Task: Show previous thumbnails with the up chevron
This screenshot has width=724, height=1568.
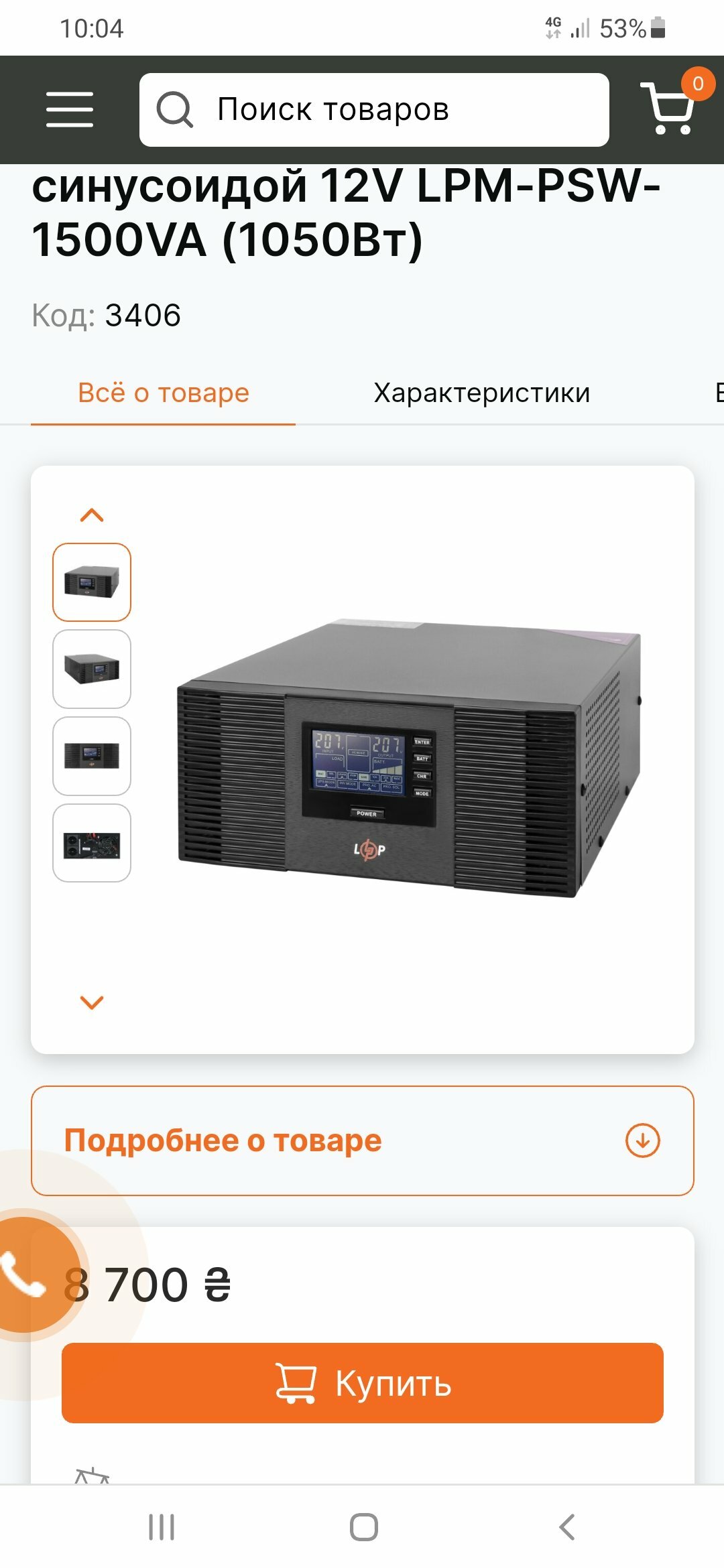Action: point(92,515)
